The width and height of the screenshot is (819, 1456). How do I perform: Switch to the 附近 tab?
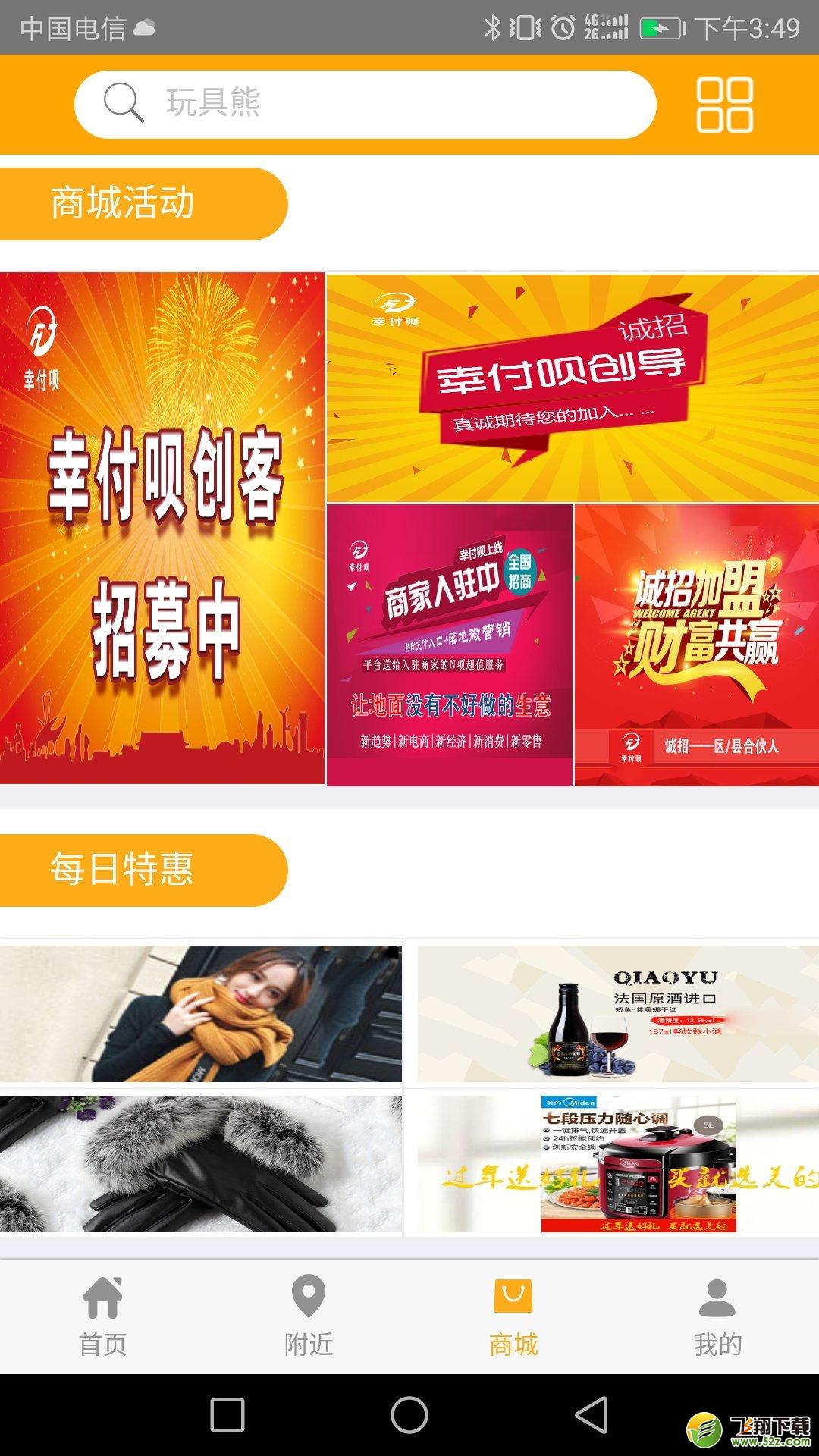[308, 1317]
